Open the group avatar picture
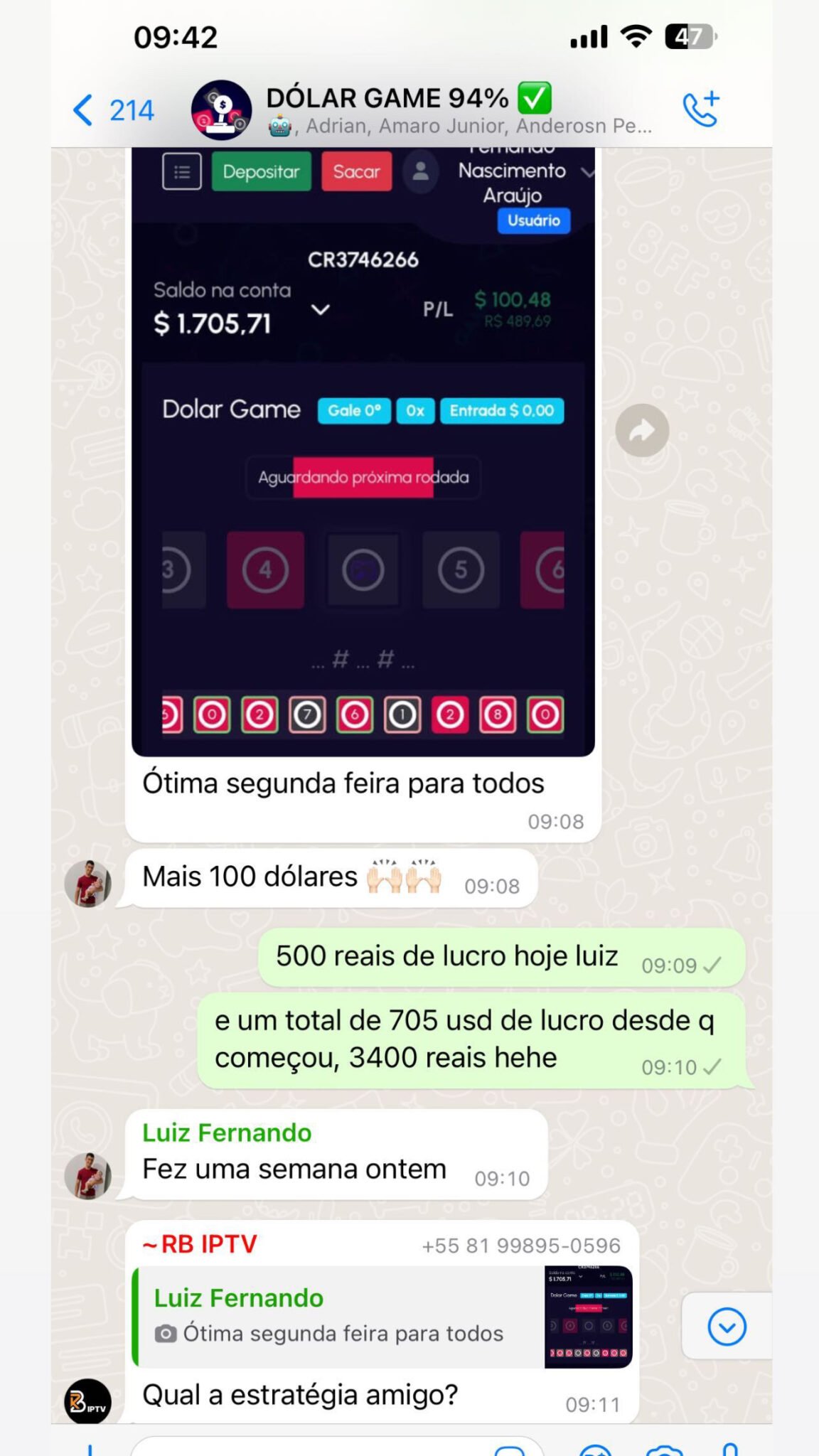Viewport: 819px width, 1456px height. (x=221, y=110)
